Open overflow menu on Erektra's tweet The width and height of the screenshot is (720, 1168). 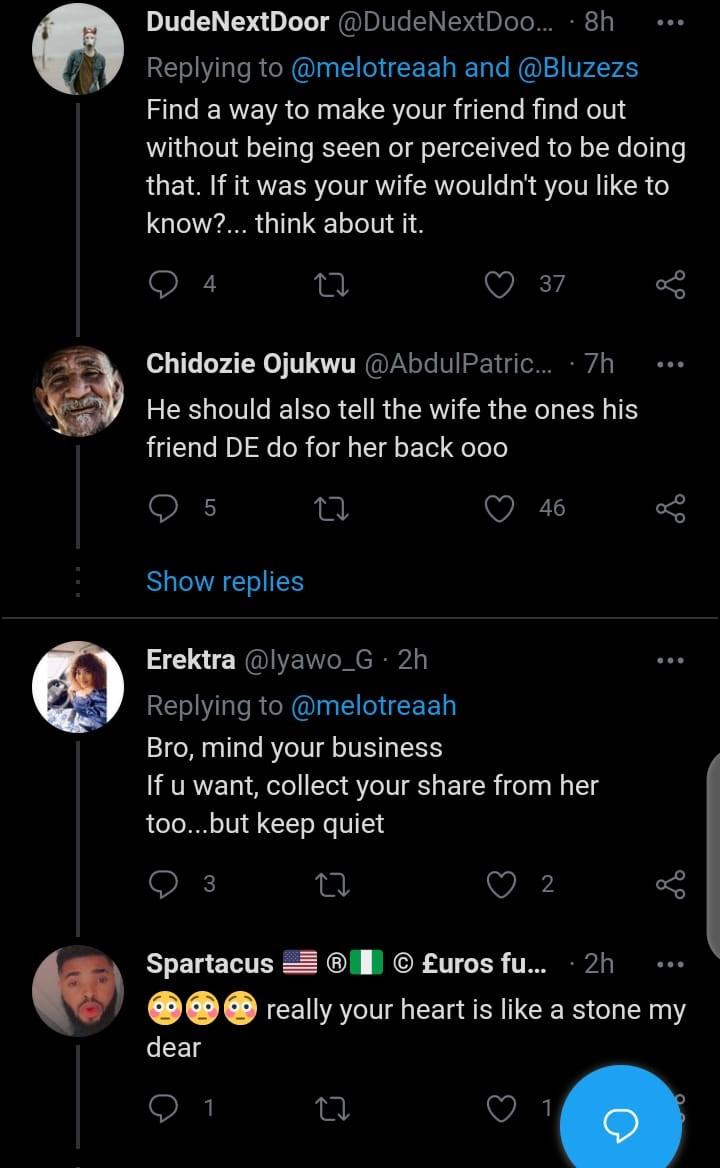(x=670, y=660)
